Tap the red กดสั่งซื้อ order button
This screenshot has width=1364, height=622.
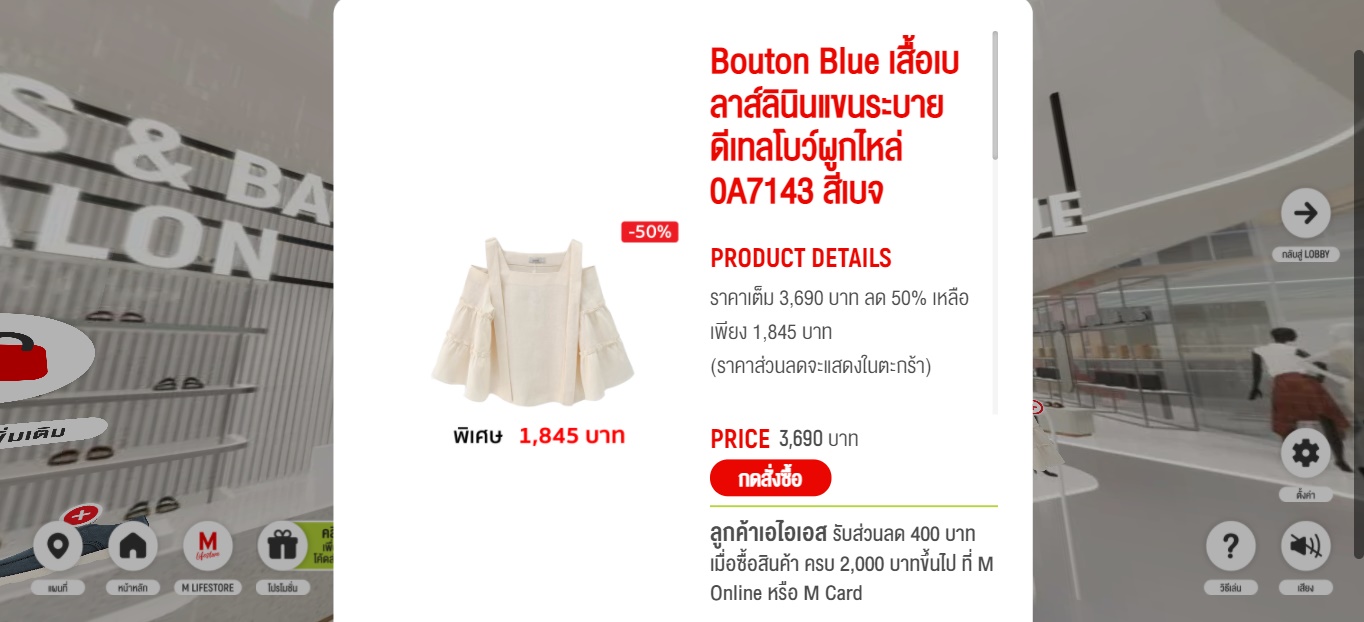(x=770, y=478)
